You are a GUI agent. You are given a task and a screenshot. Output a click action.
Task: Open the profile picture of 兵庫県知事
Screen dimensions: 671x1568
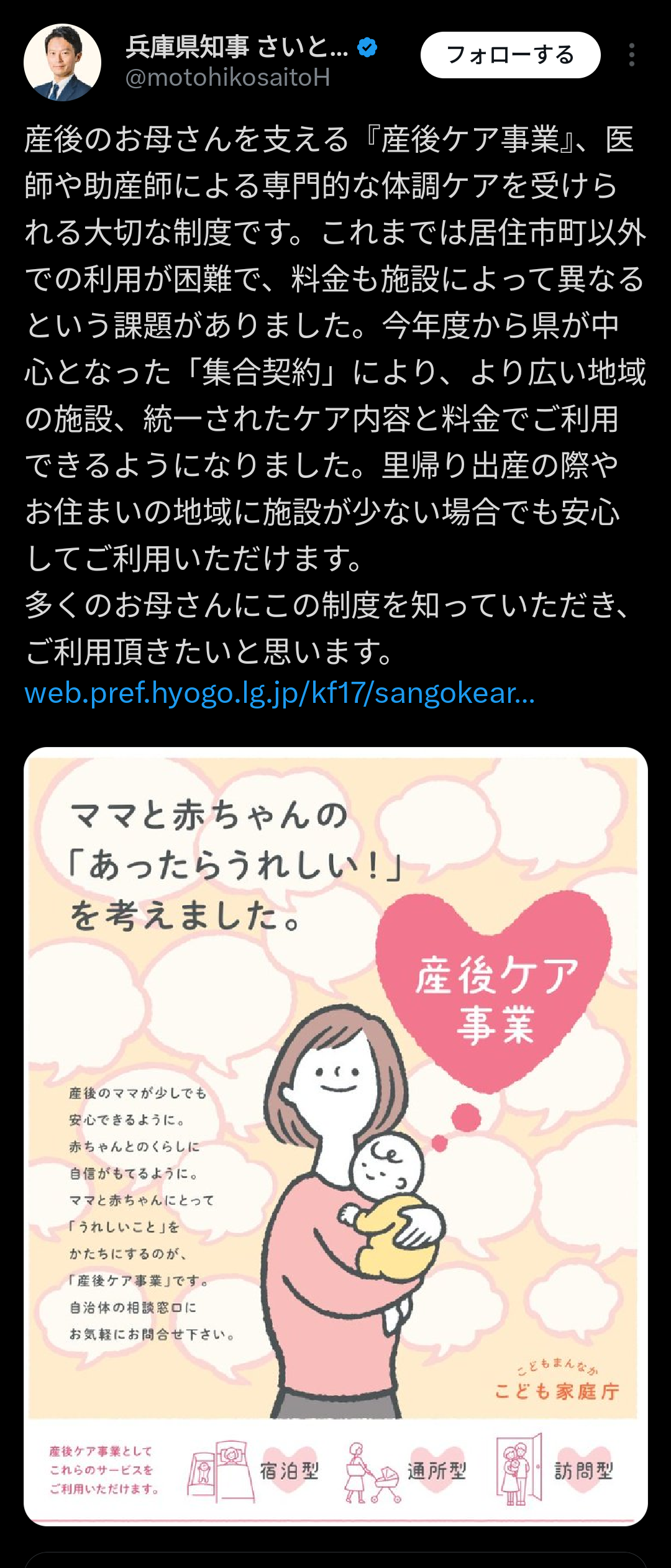coord(62,62)
